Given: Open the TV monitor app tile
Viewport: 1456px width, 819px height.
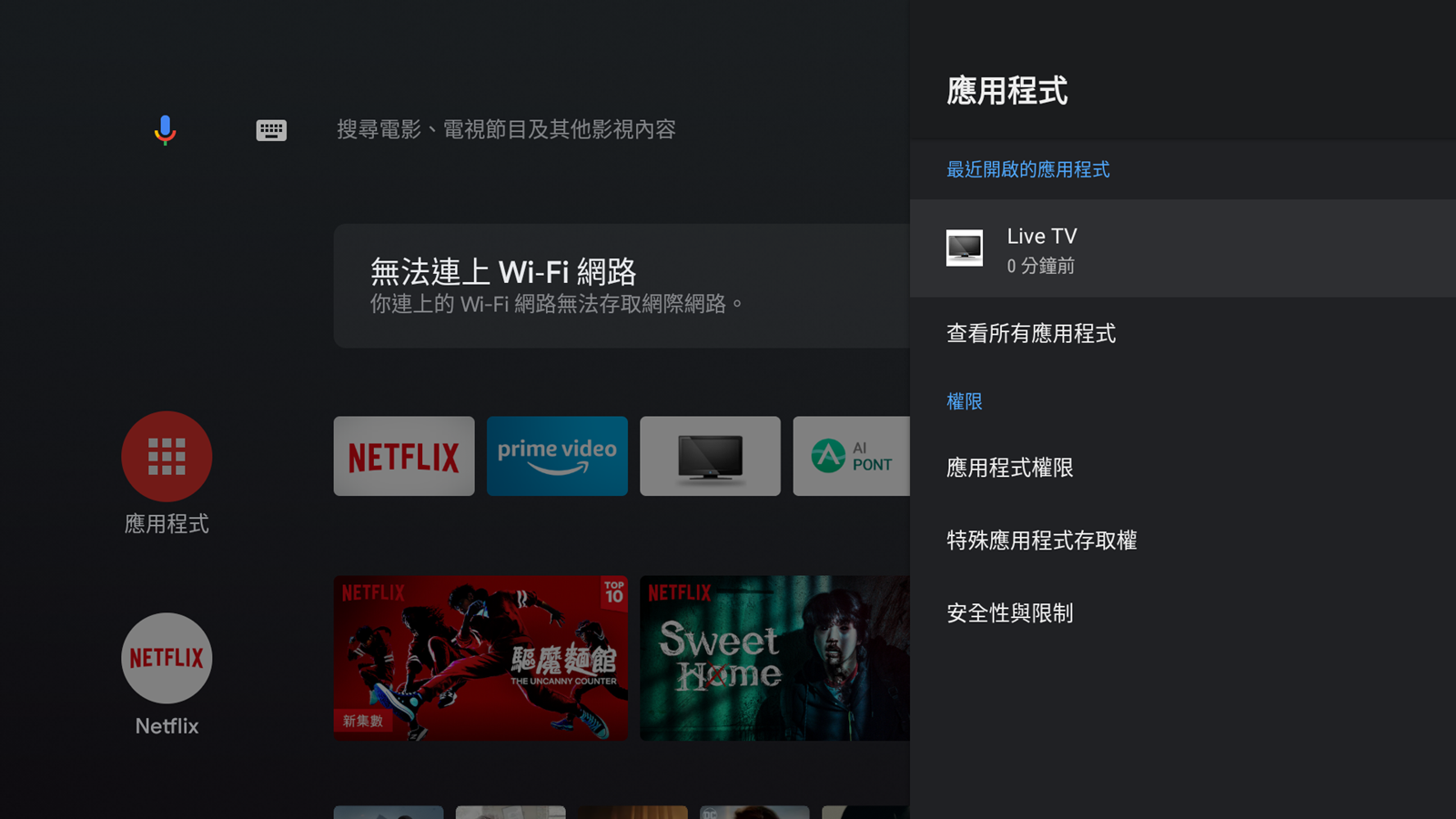Looking at the screenshot, I should pyautogui.click(x=710, y=456).
